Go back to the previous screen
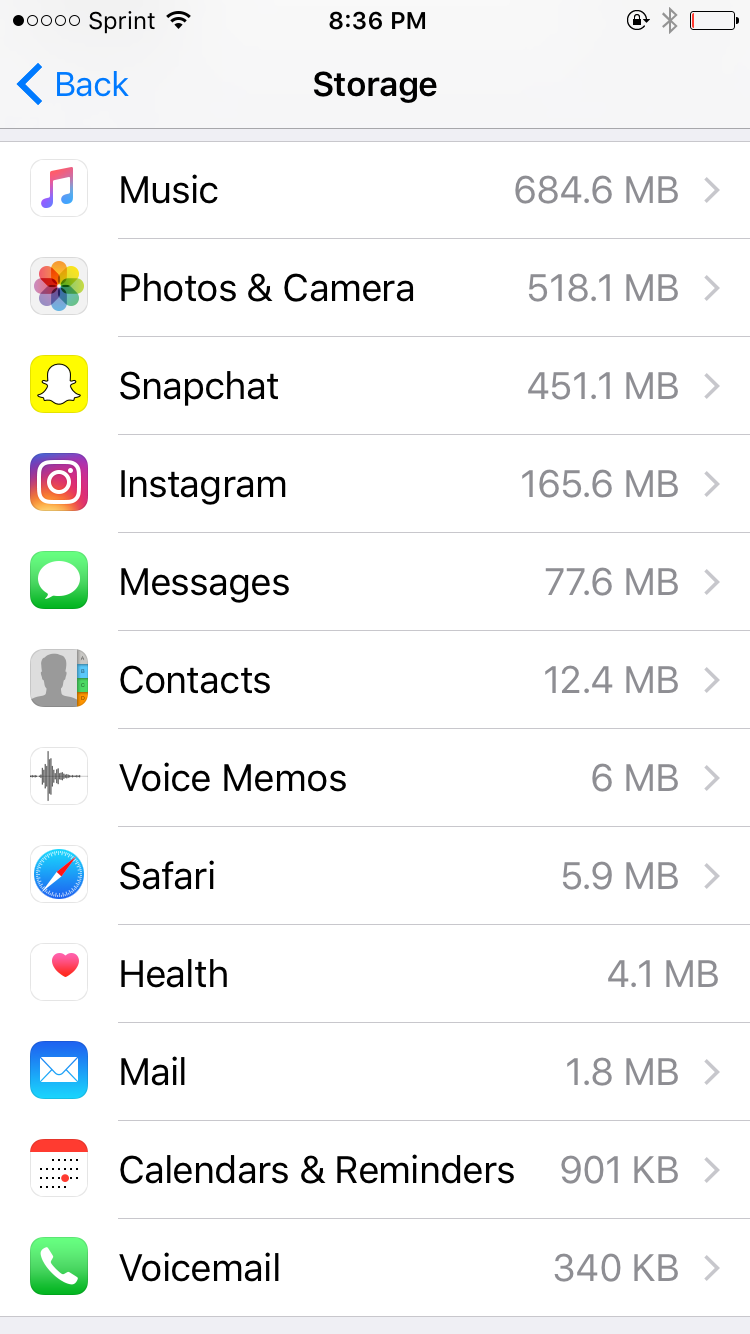 coord(73,85)
